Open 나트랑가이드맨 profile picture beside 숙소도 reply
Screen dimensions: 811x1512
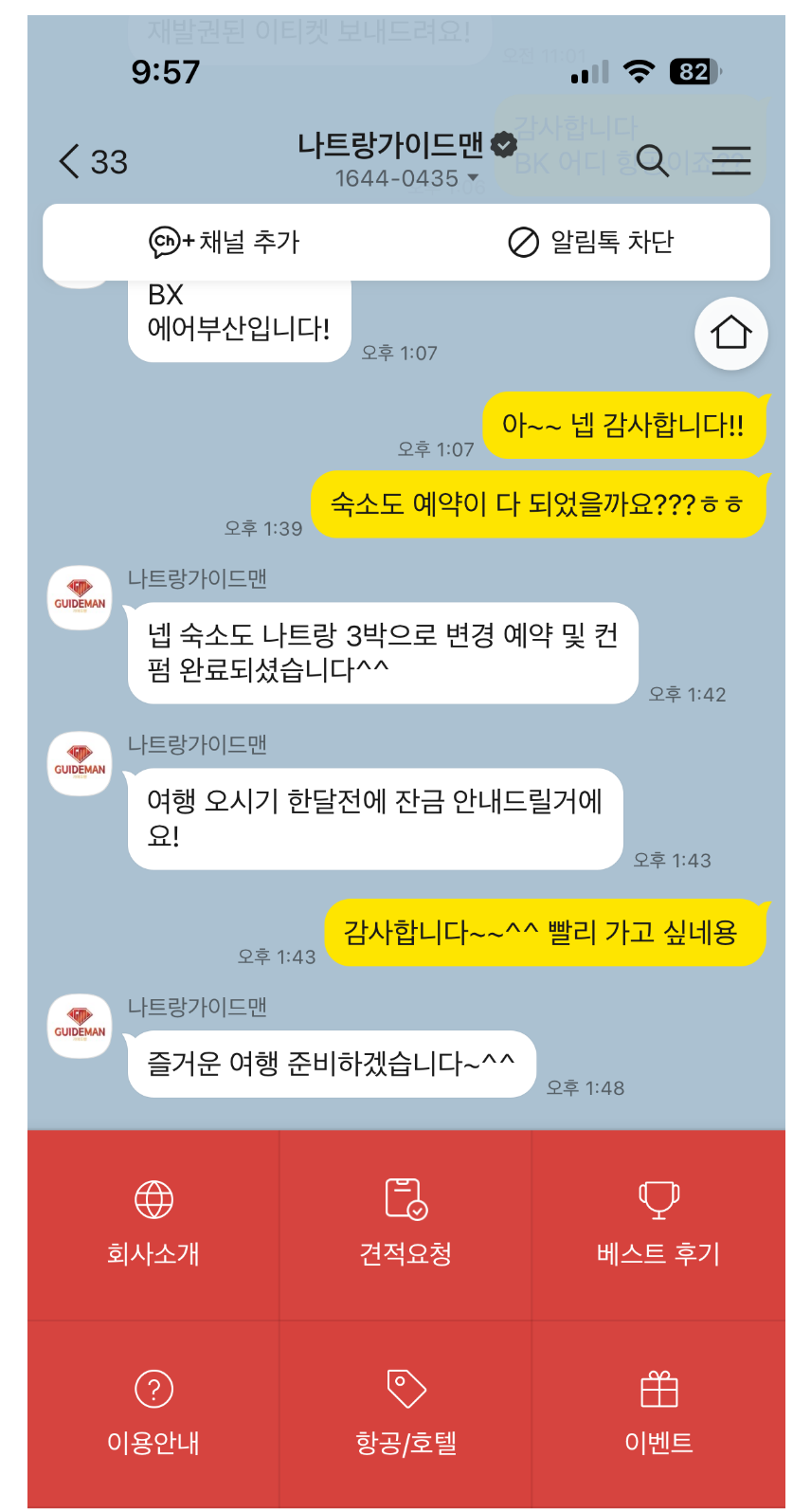point(80,597)
